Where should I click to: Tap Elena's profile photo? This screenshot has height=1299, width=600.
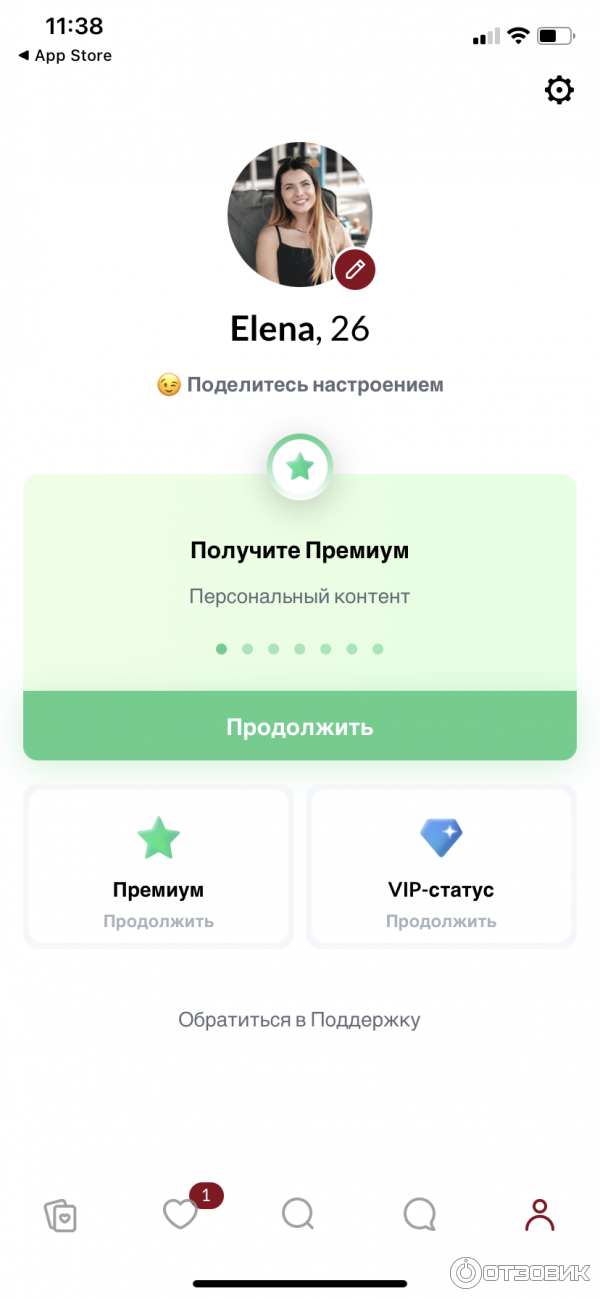click(x=295, y=212)
